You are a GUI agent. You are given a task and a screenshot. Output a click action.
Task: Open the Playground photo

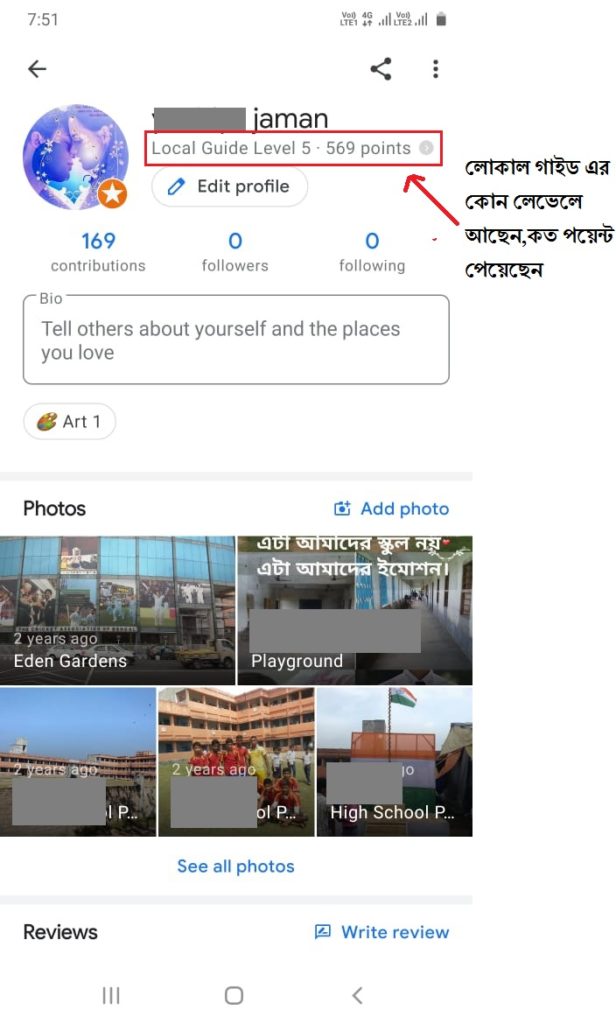pos(354,610)
